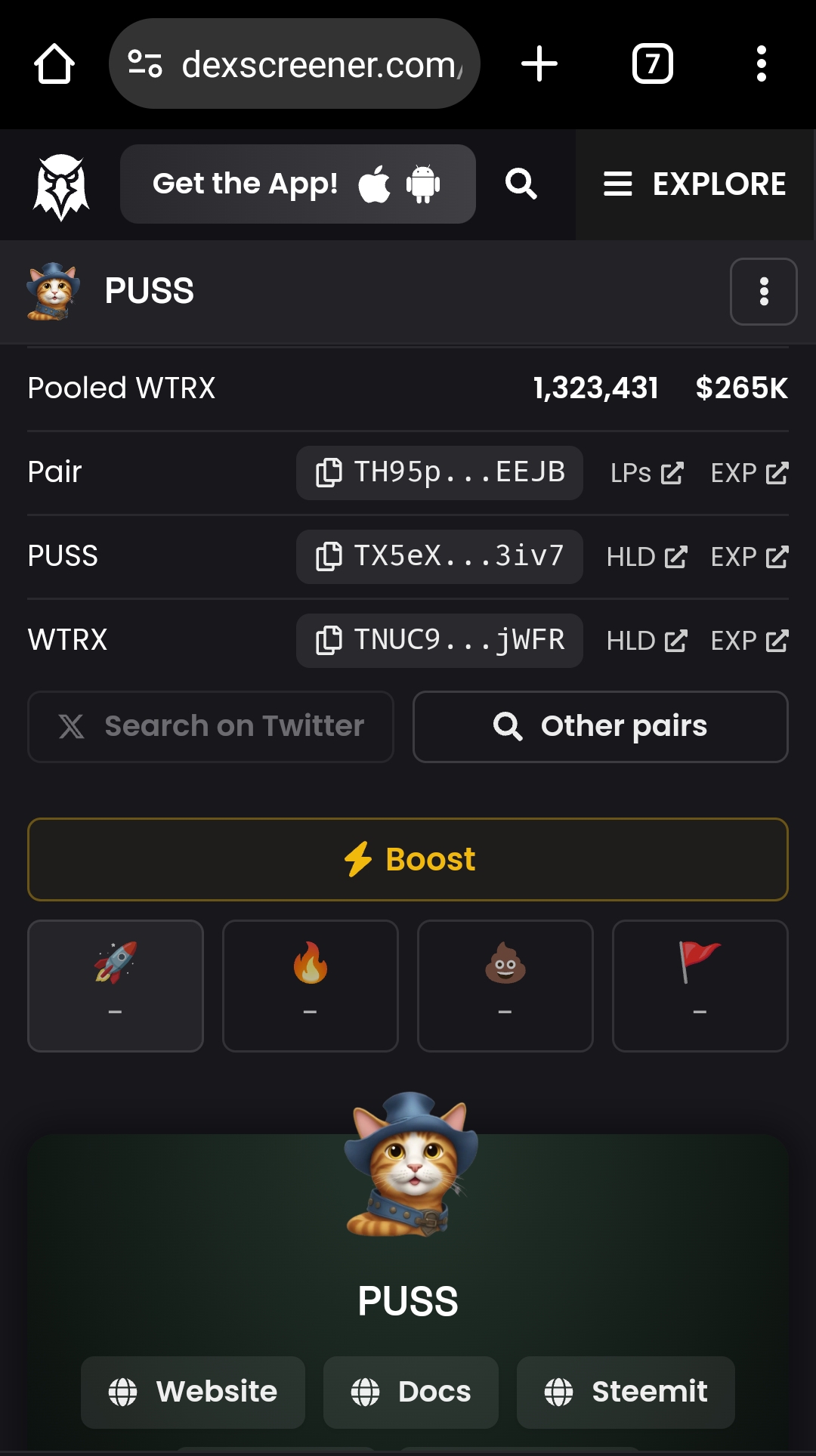Open the browser overflow menu

tap(761, 64)
